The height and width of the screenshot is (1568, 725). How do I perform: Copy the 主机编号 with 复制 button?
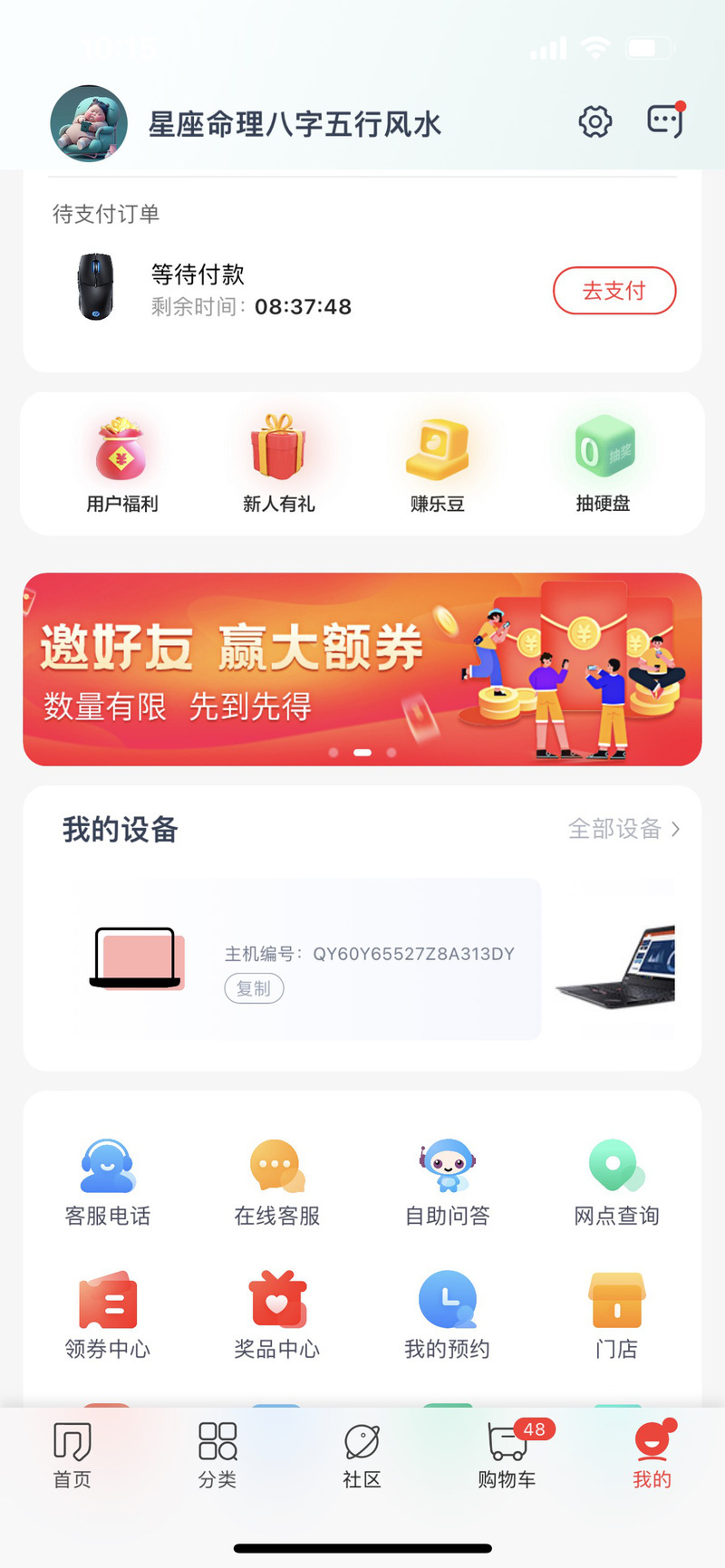(x=254, y=988)
